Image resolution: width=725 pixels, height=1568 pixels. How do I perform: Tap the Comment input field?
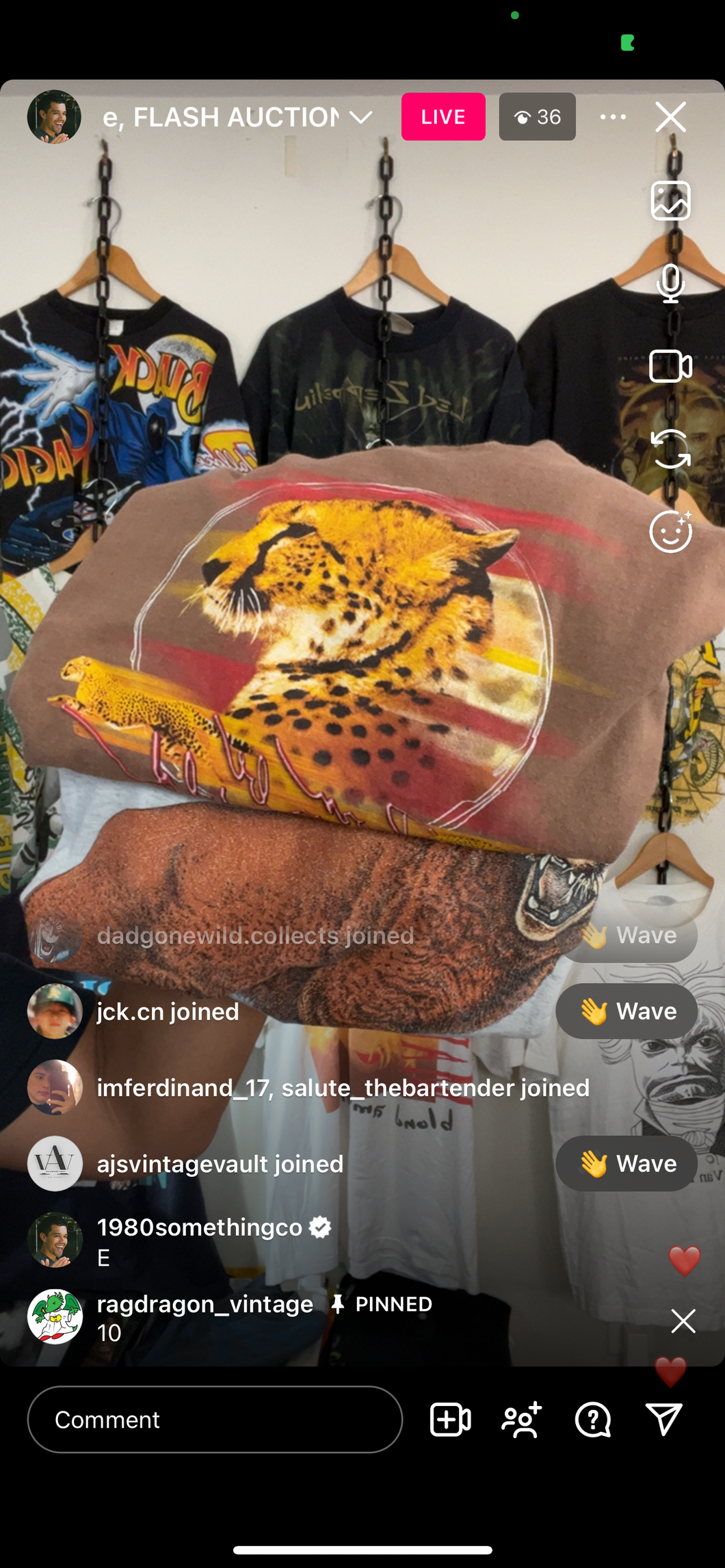coord(215,1420)
